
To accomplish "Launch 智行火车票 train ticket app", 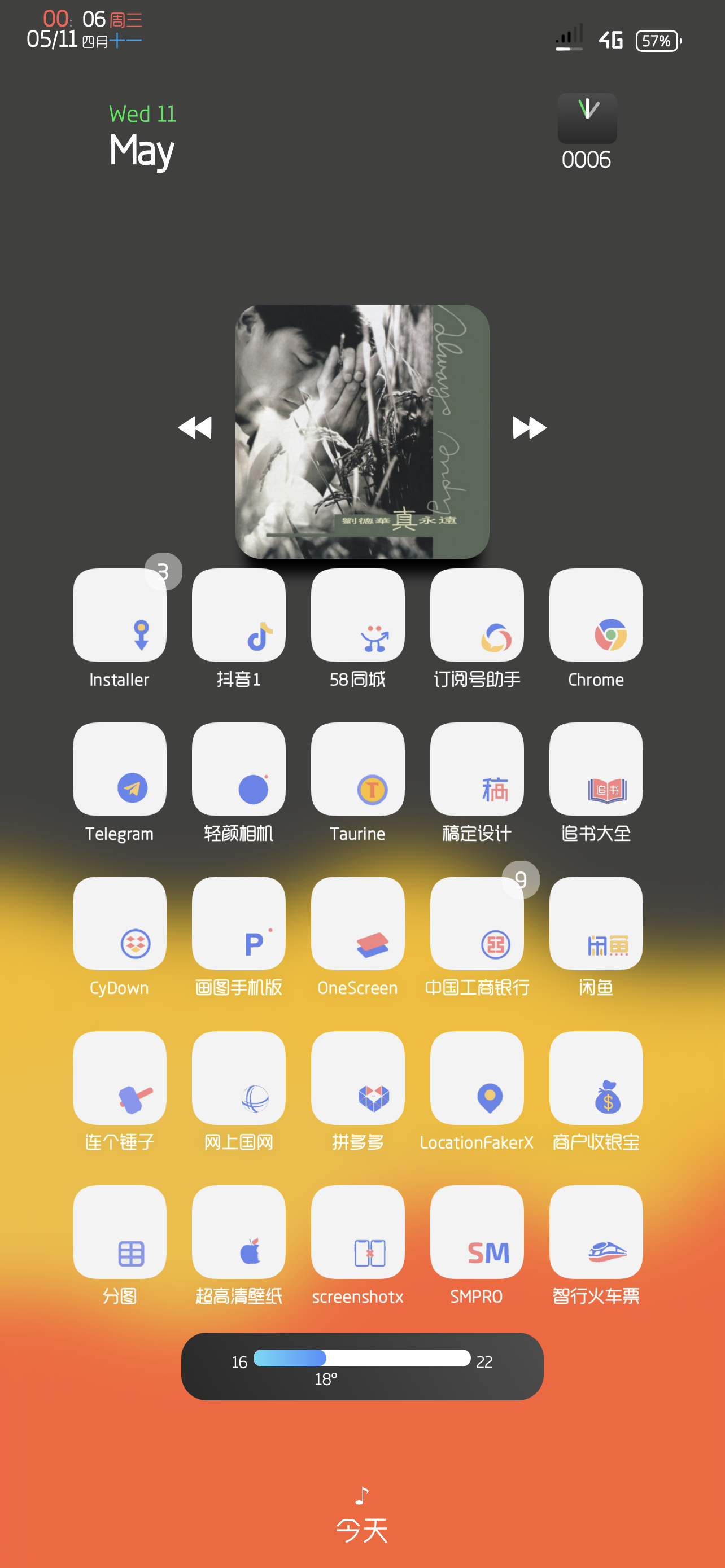I will pyautogui.click(x=595, y=1232).
